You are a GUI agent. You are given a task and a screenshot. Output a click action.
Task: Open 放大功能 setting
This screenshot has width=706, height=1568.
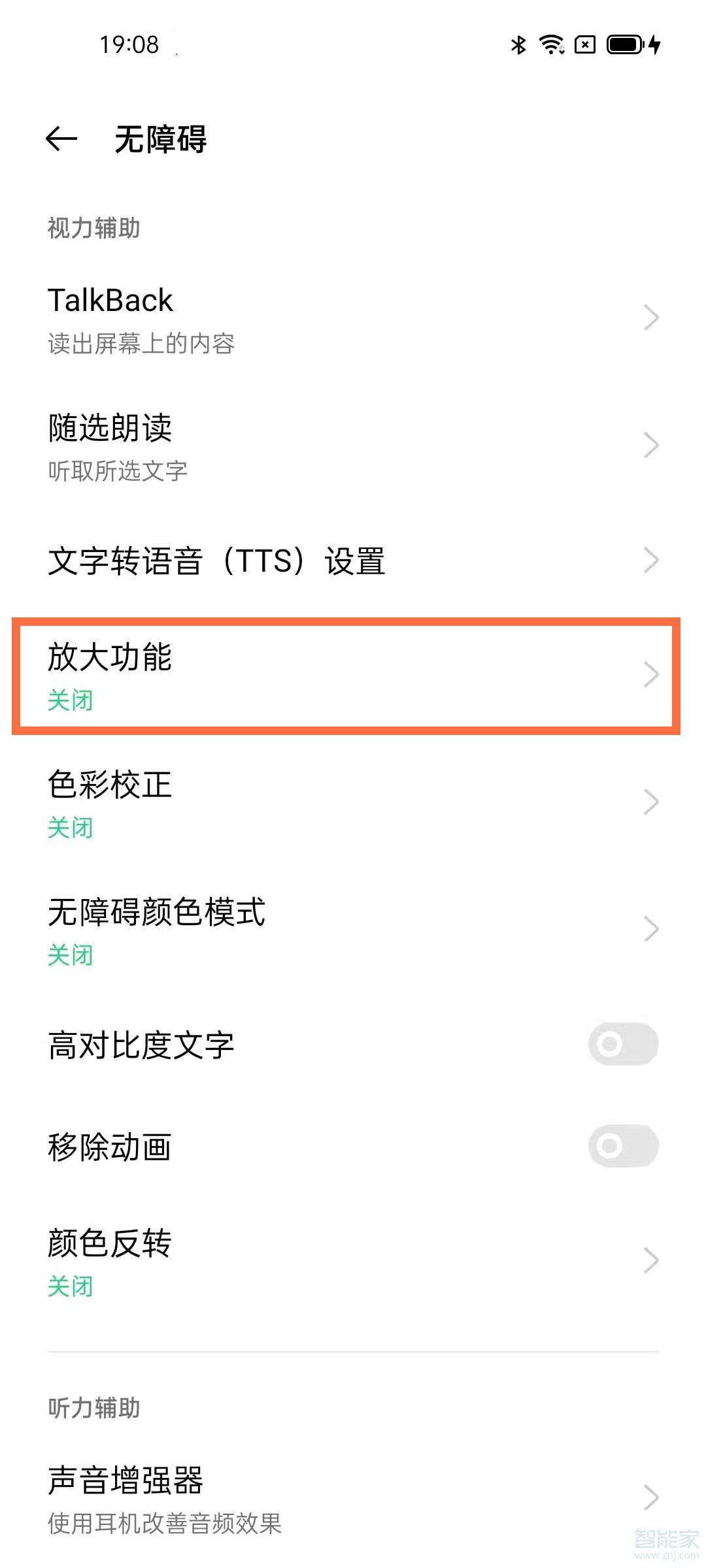pos(353,675)
